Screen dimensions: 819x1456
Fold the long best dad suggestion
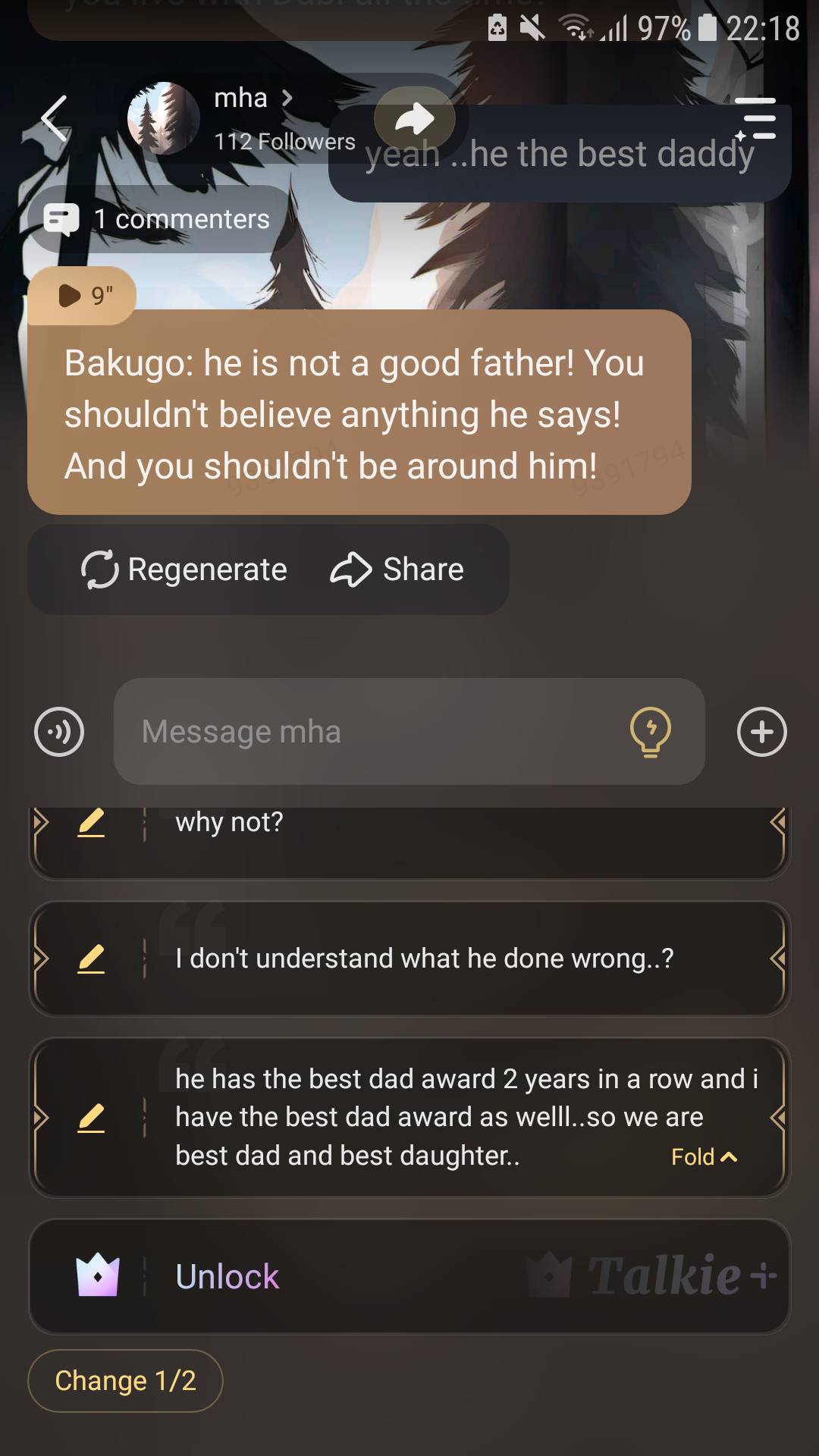coord(703,1157)
